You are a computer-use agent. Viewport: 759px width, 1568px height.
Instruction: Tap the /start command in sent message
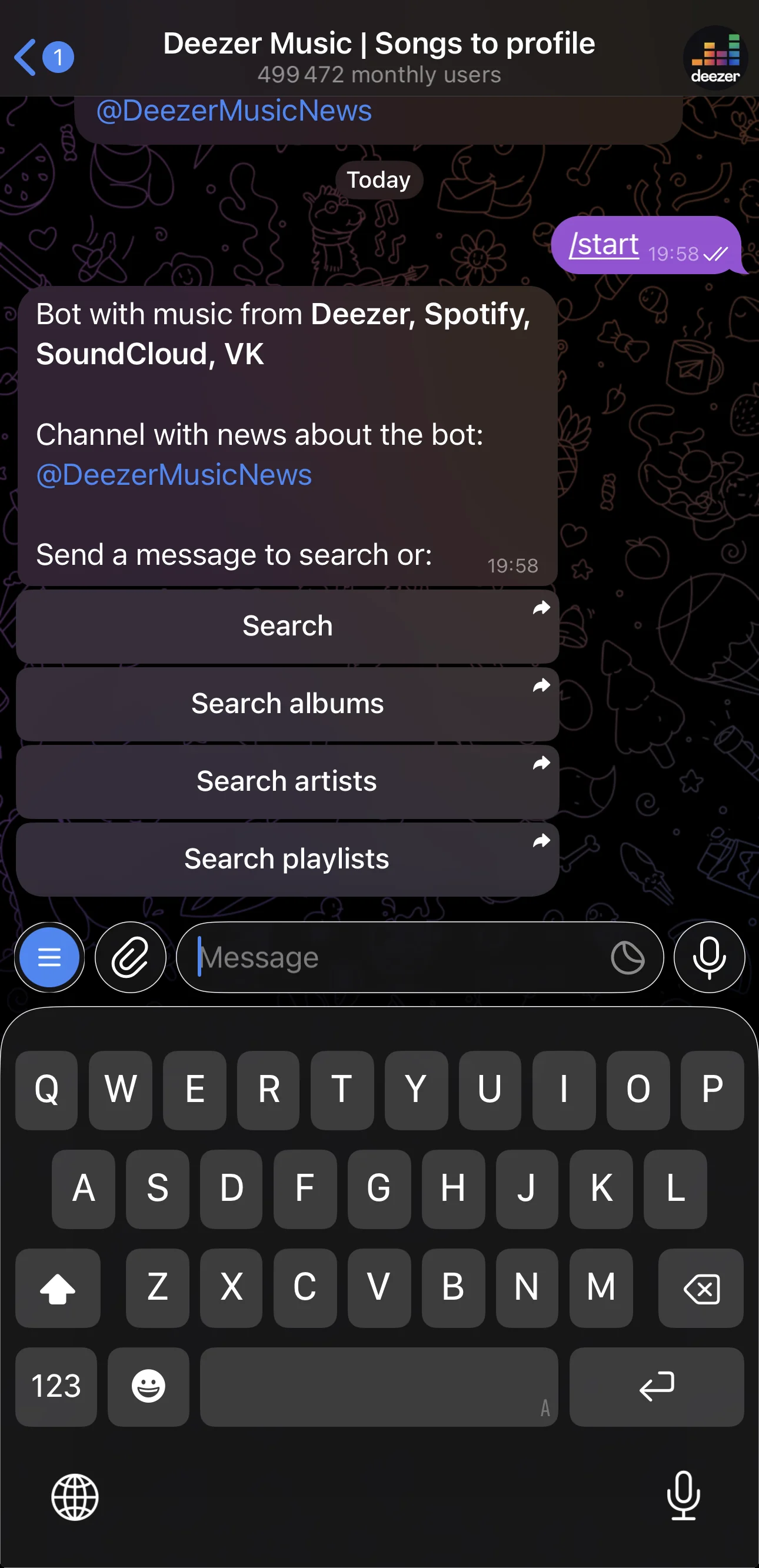(604, 245)
